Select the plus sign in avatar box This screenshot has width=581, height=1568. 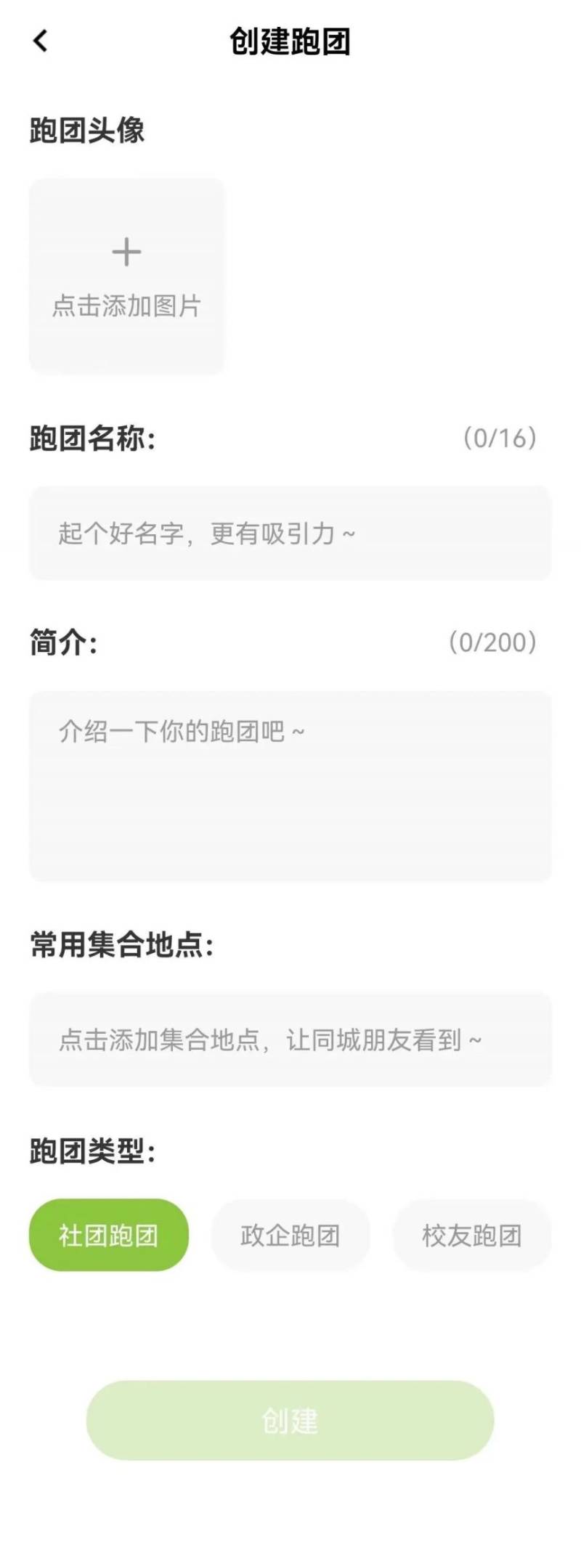127,253
